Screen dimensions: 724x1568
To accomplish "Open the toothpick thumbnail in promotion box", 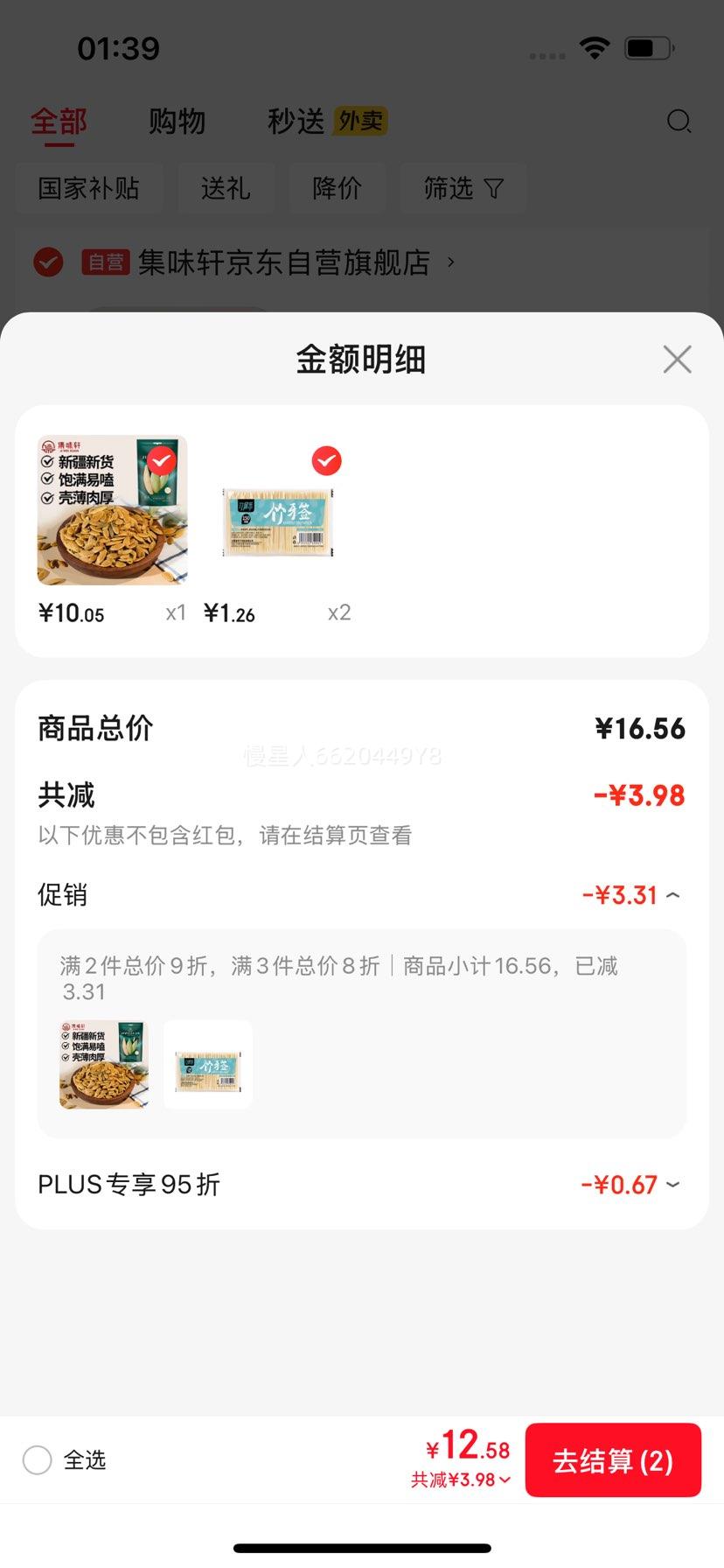I will (x=208, y=1065).
